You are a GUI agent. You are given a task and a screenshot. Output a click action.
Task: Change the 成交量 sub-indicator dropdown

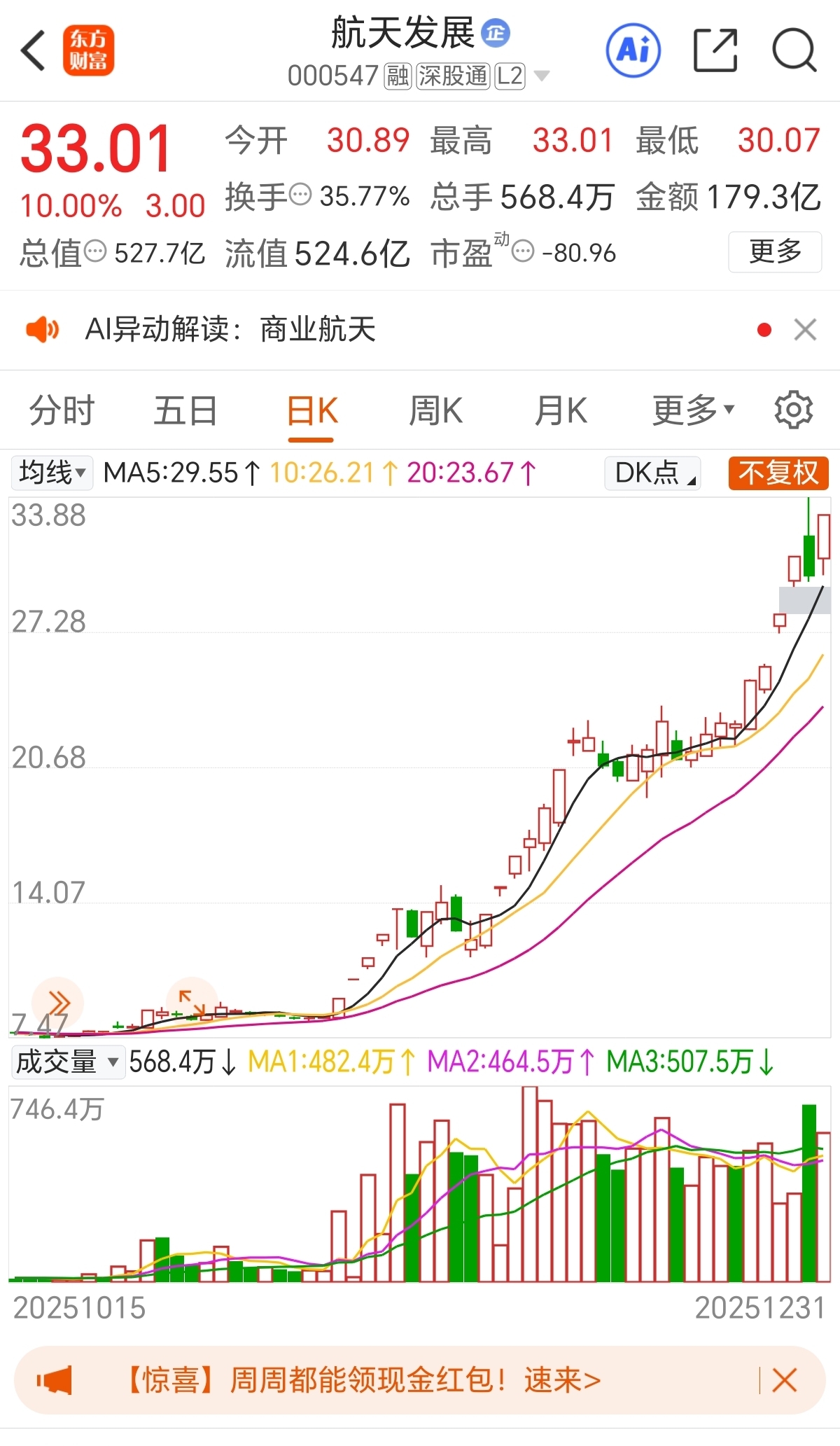[x=67, y=1062]
